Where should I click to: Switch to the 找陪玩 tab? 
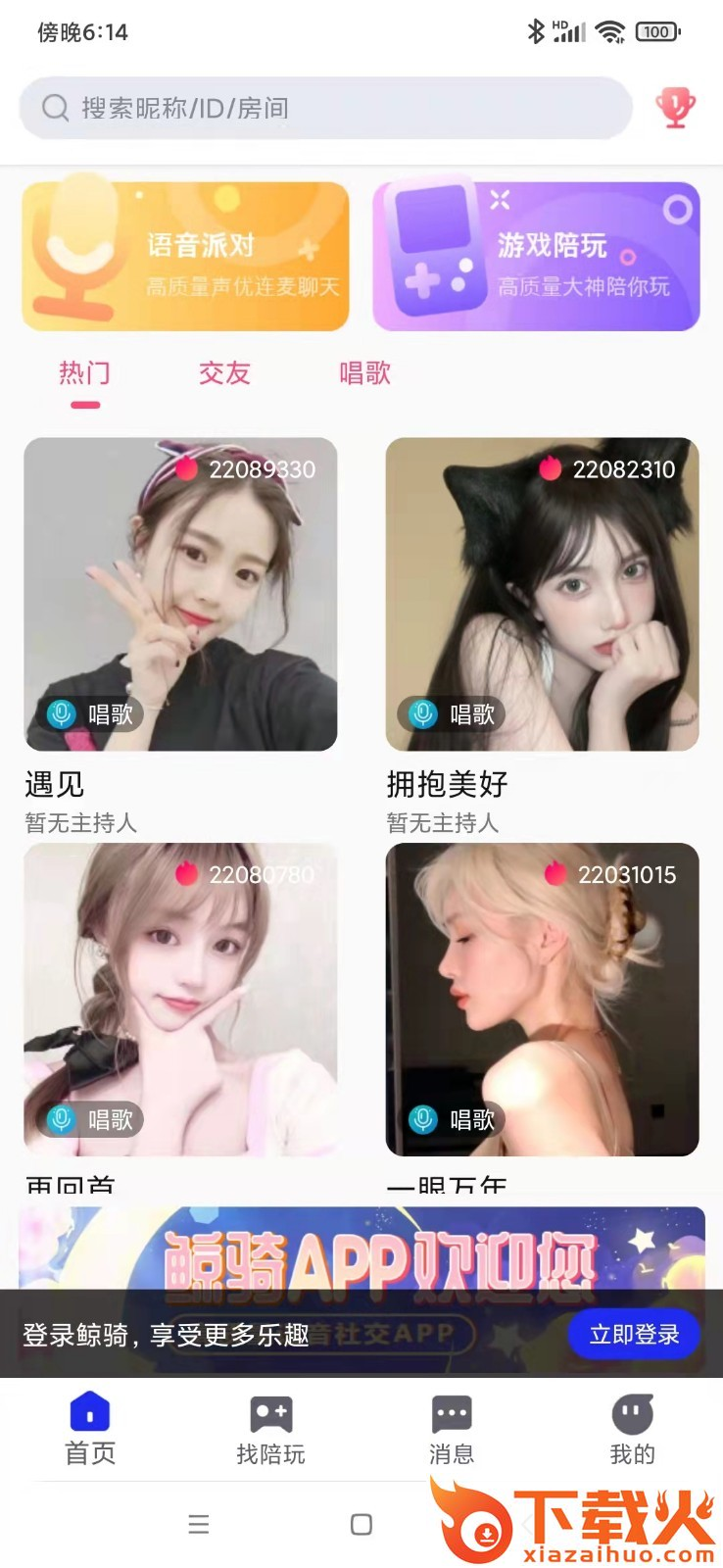point(270,1429)
